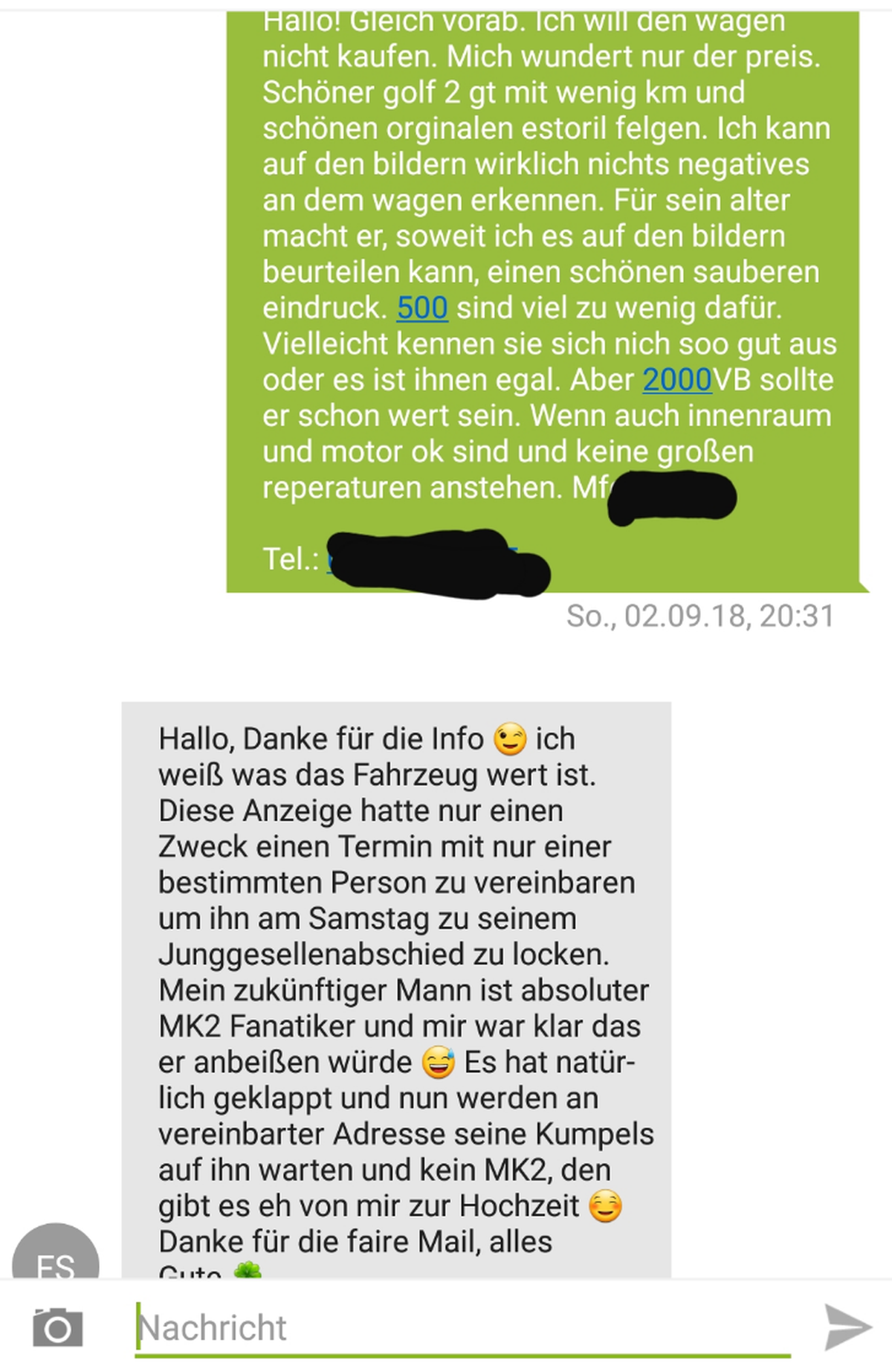Screen dimensions: 892x1372
Task: Send the message with the arrow icon
Action: pyautogui.click(x=847, y=1327)
